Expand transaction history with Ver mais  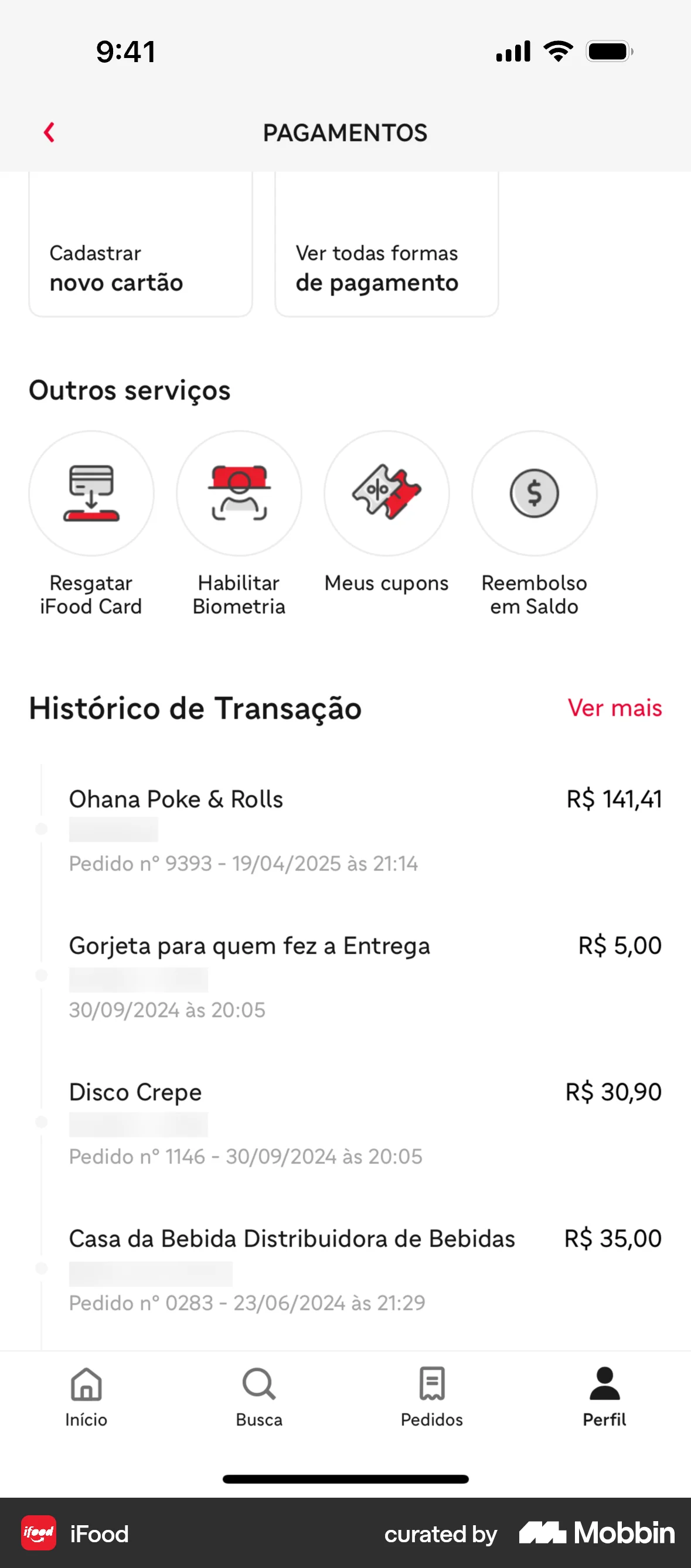point(614,708)
